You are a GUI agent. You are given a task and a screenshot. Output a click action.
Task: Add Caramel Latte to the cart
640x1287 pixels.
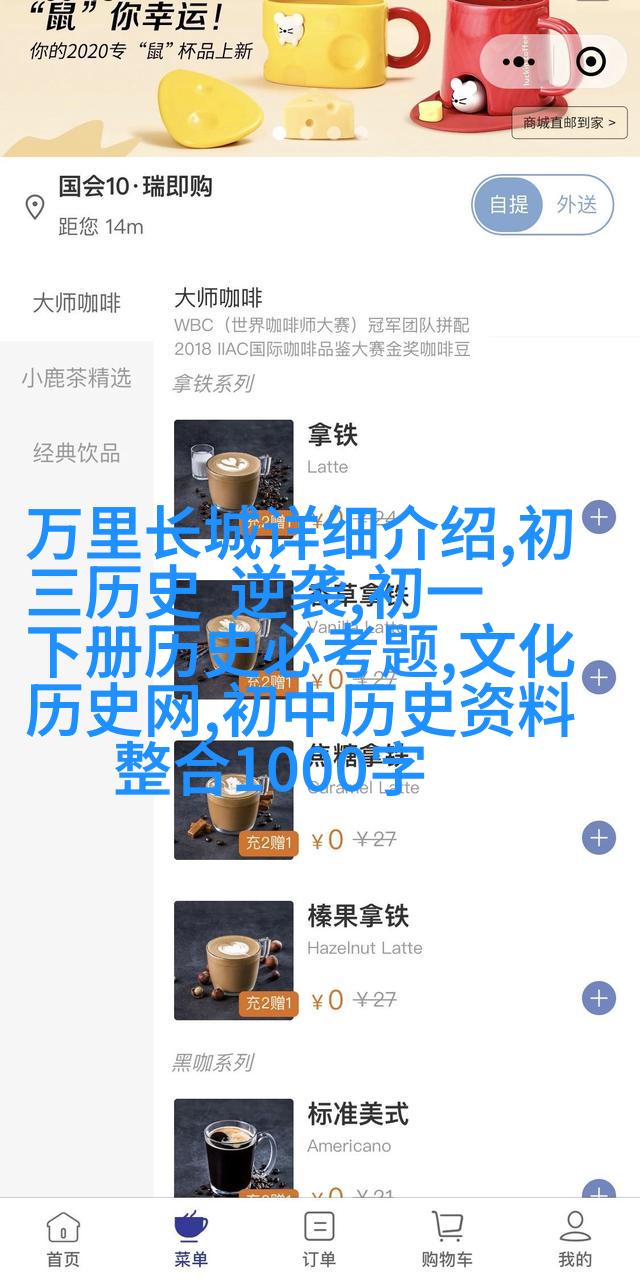(598, 838)
